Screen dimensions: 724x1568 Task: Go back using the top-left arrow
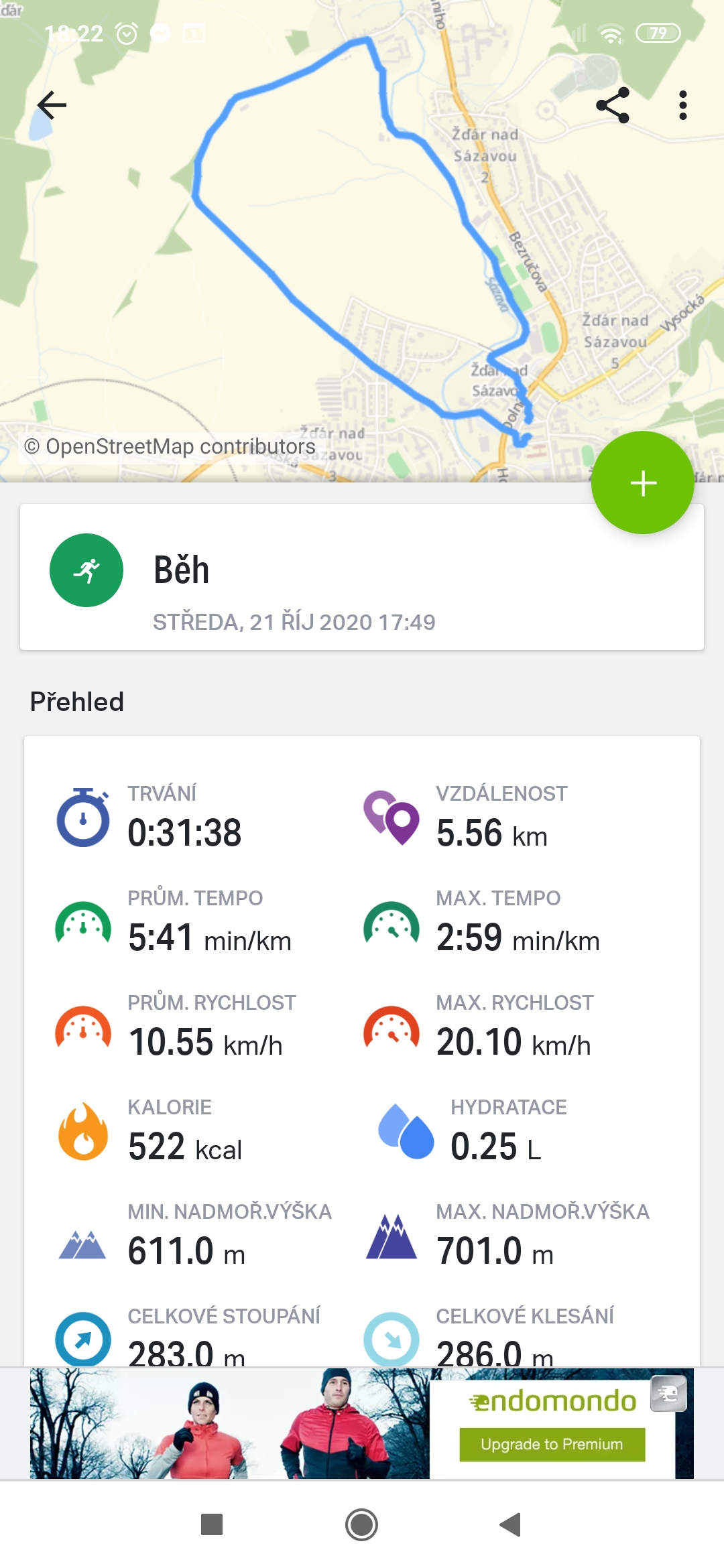(52, 105)
